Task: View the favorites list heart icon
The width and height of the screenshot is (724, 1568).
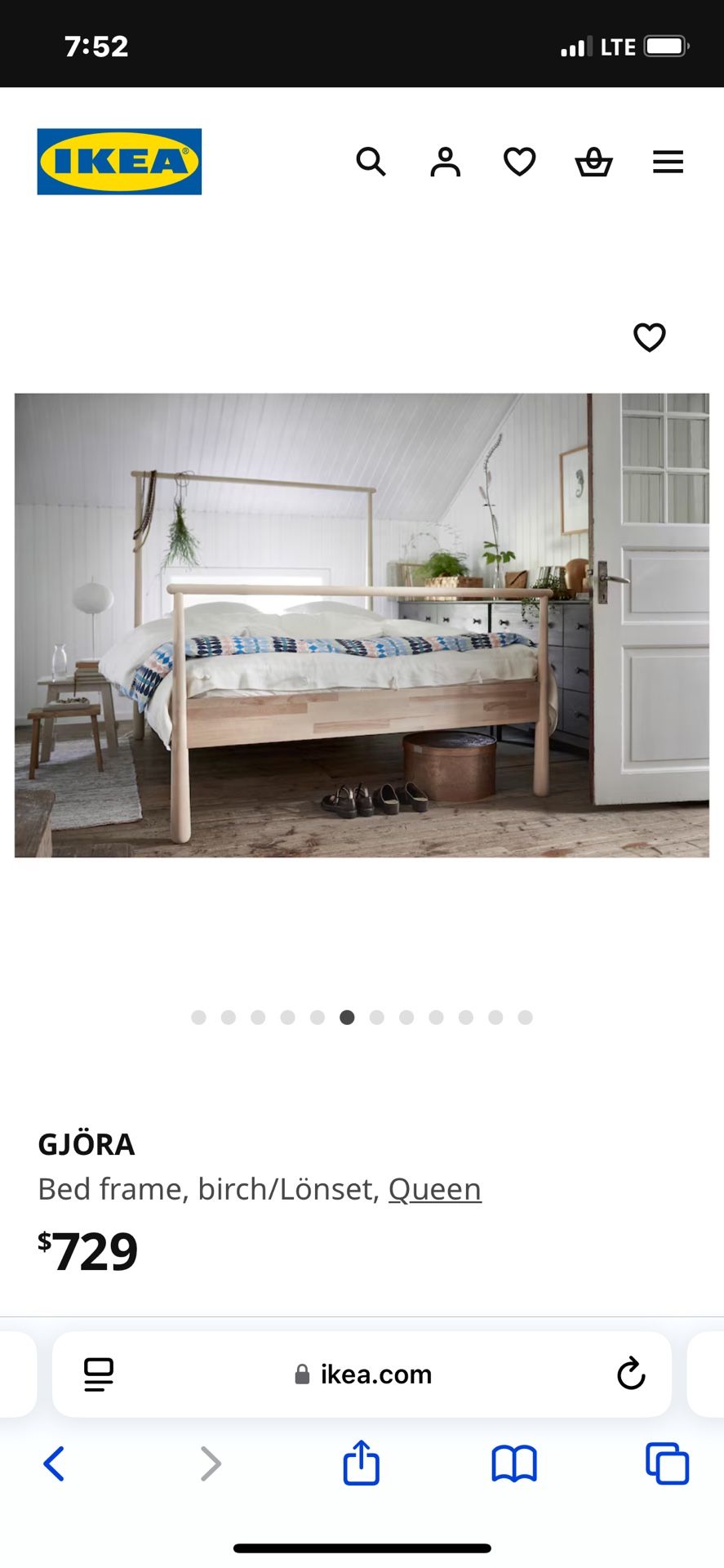Action: 519,162
